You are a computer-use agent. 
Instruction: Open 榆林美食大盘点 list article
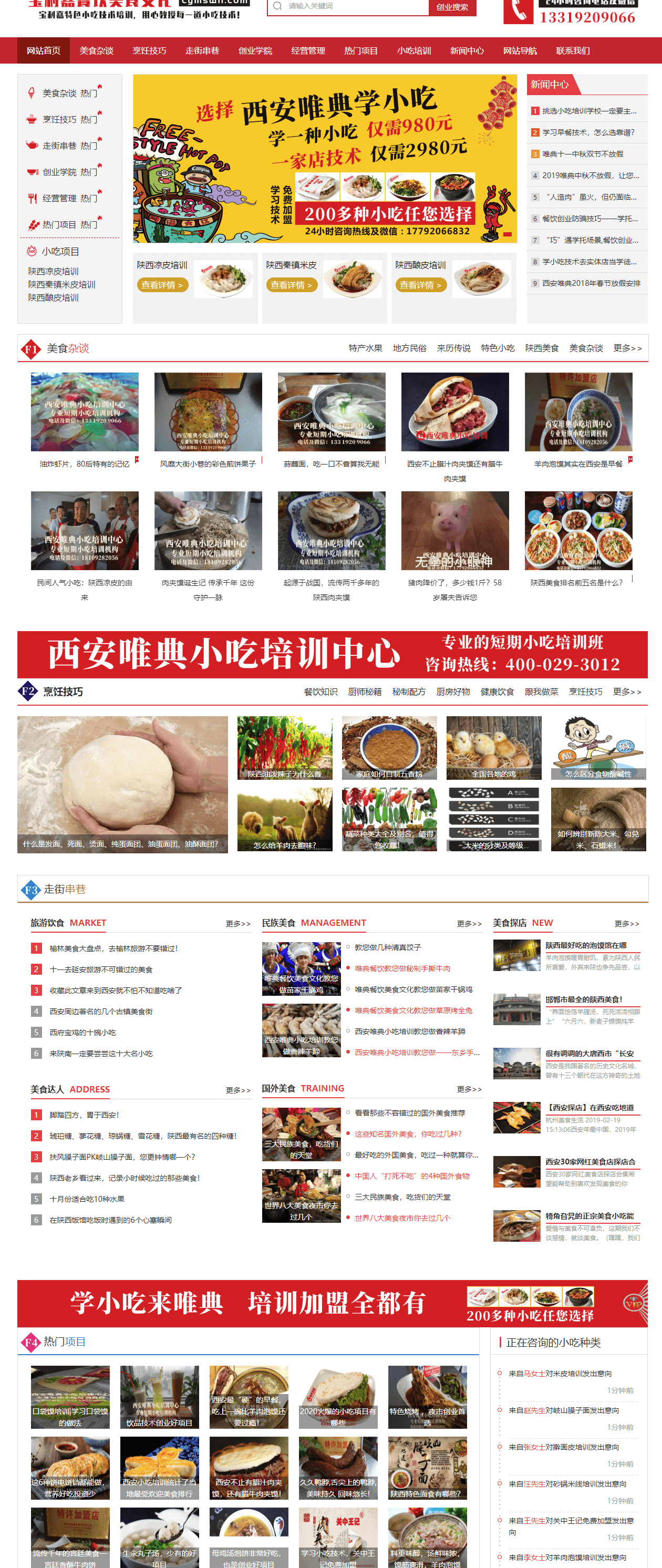point(113,948)
